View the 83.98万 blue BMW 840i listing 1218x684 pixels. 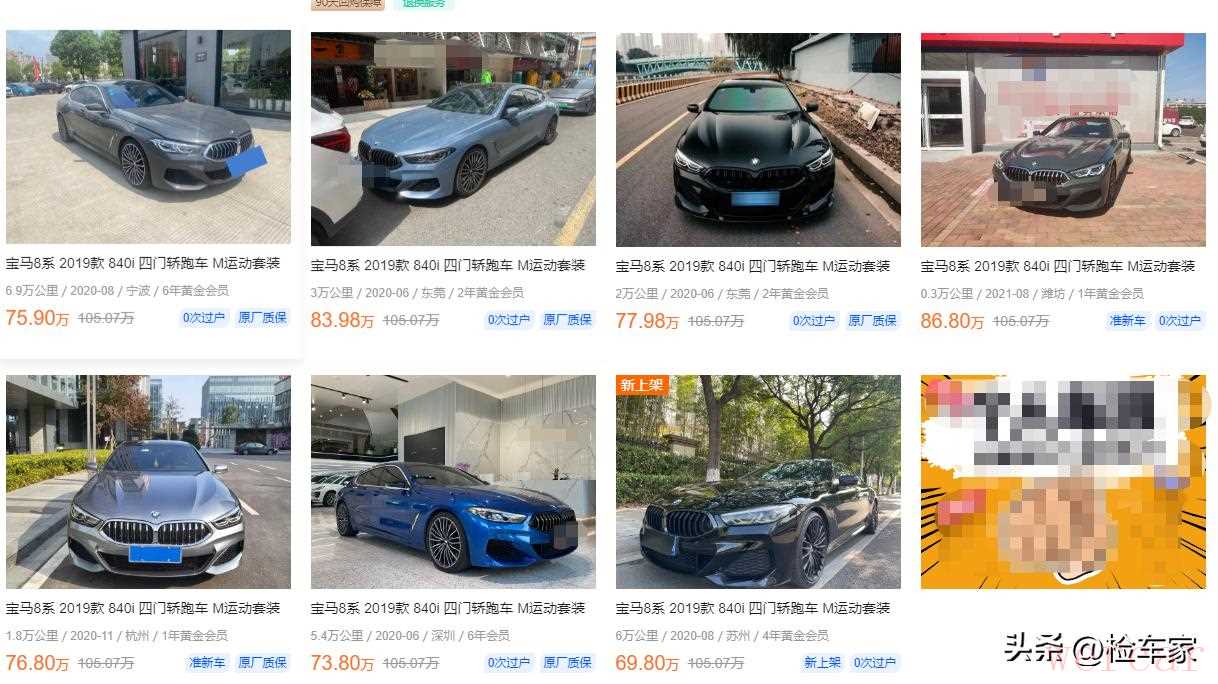pos(453,140)
